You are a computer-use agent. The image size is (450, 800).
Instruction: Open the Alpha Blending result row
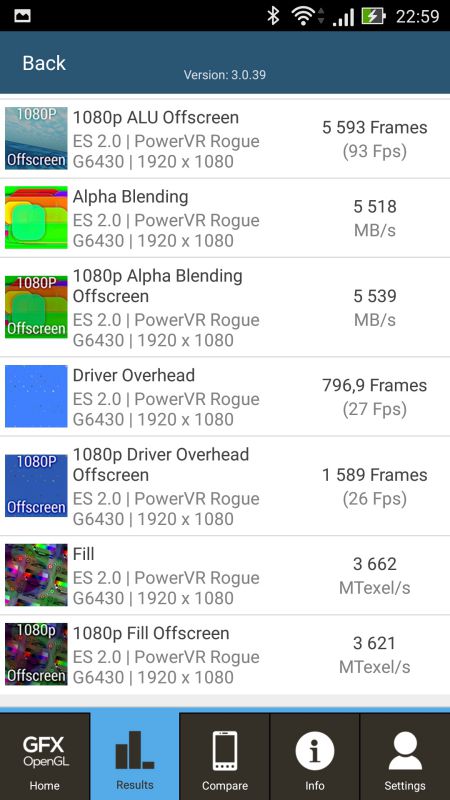[x=225, y=218]
